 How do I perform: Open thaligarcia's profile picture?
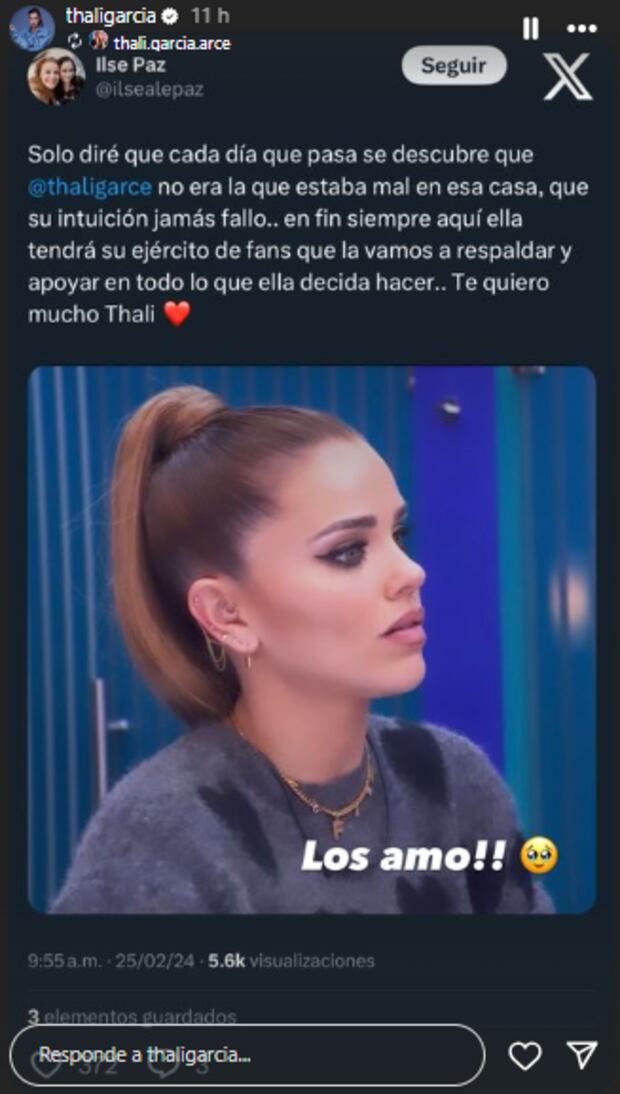(31, 27)
